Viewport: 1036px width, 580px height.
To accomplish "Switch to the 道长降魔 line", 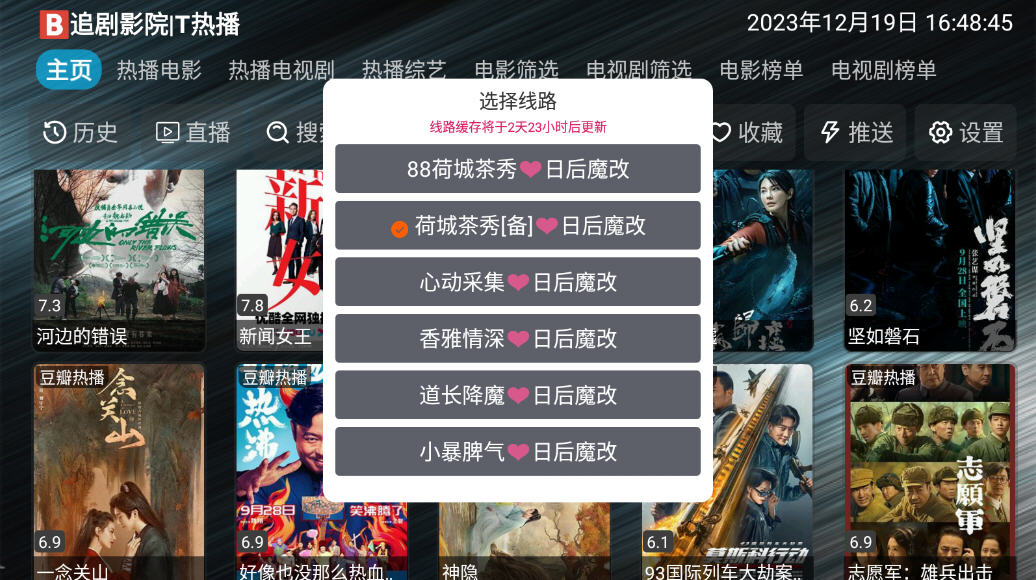I will point(517,395).
